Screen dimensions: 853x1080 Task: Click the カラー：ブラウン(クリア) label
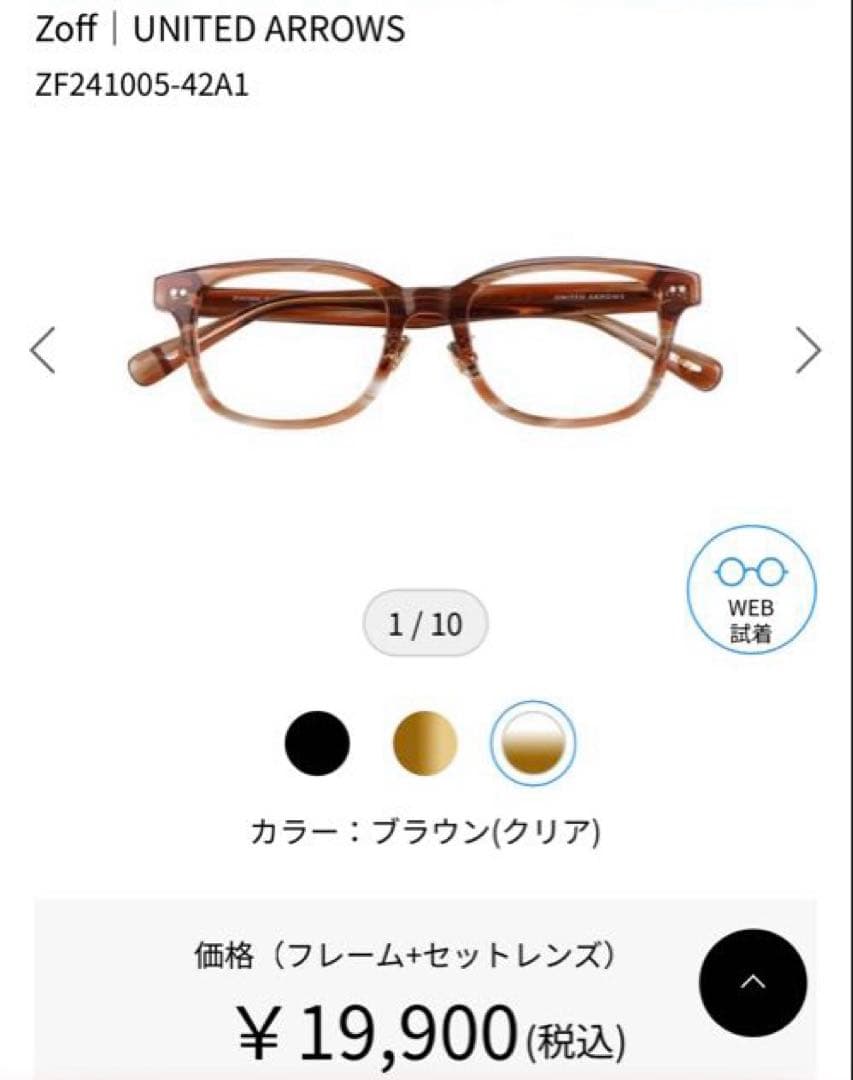point(426,830)
